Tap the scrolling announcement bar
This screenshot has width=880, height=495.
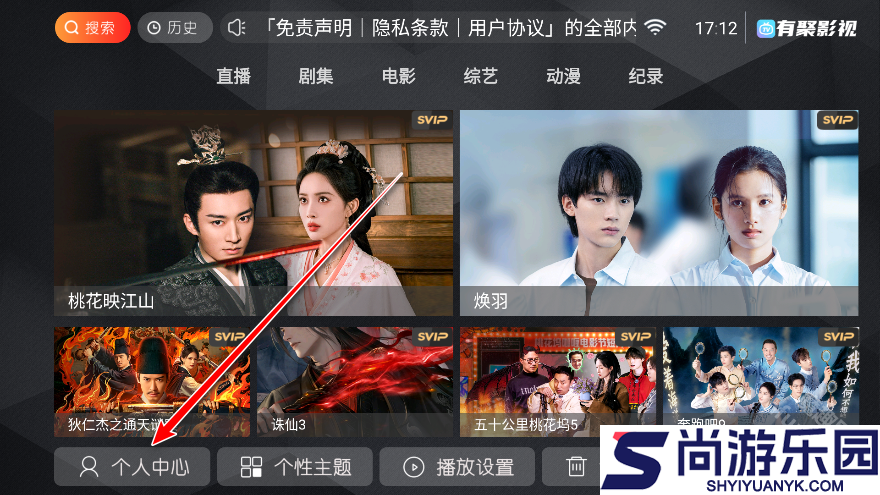[445, 28]
